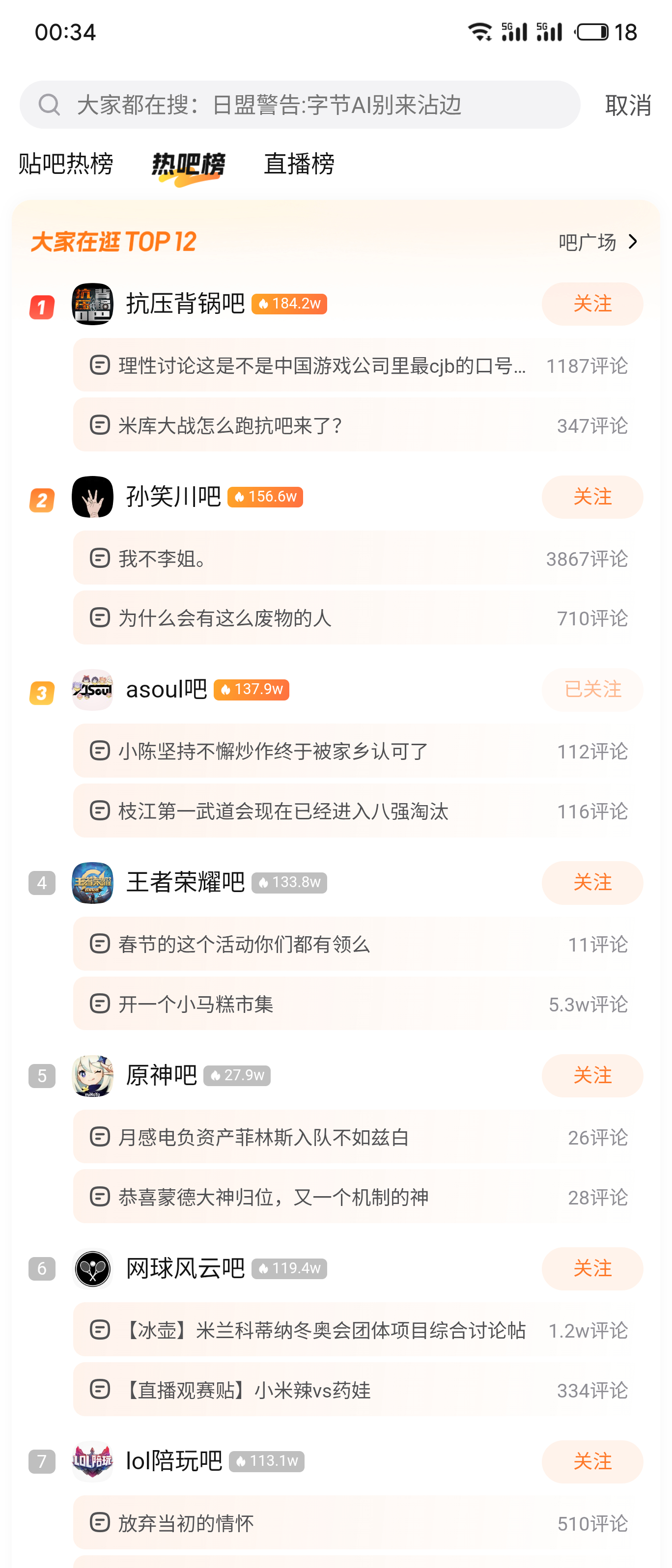Open the post 【直播观赛贴】小米辣vs药娃

point(358,1390)
